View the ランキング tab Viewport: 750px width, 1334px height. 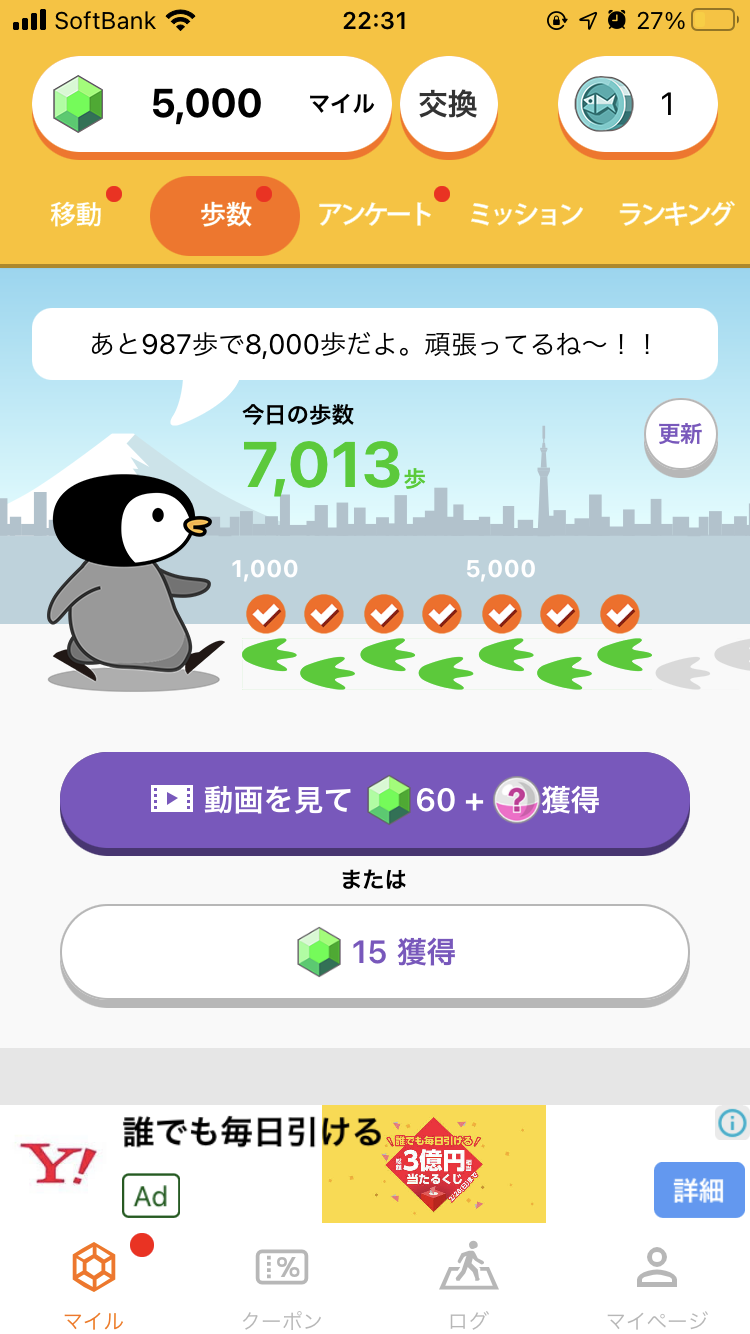tap(675, 214)
